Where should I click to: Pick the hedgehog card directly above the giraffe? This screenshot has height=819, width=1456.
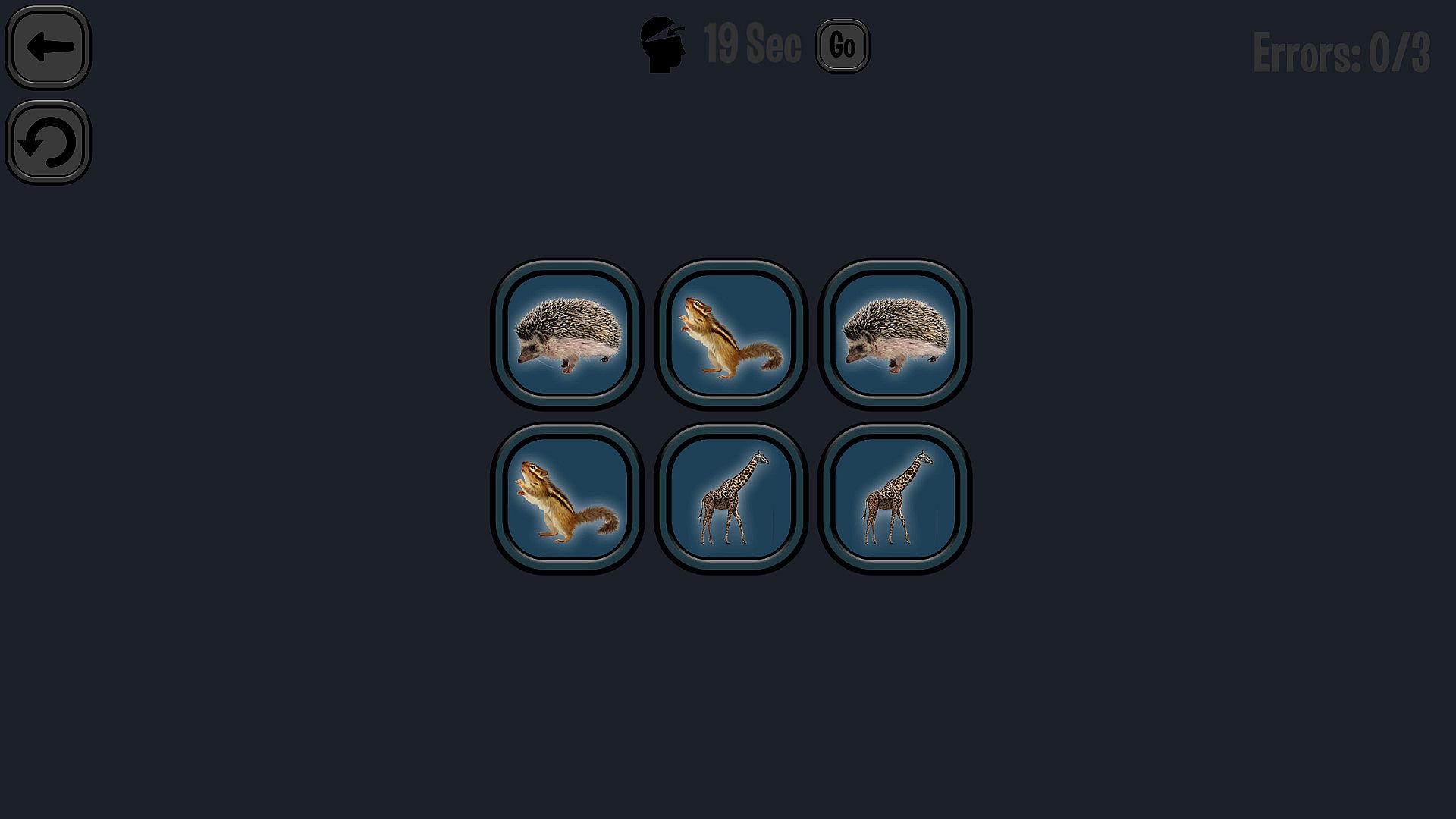[x=895, y=334]
